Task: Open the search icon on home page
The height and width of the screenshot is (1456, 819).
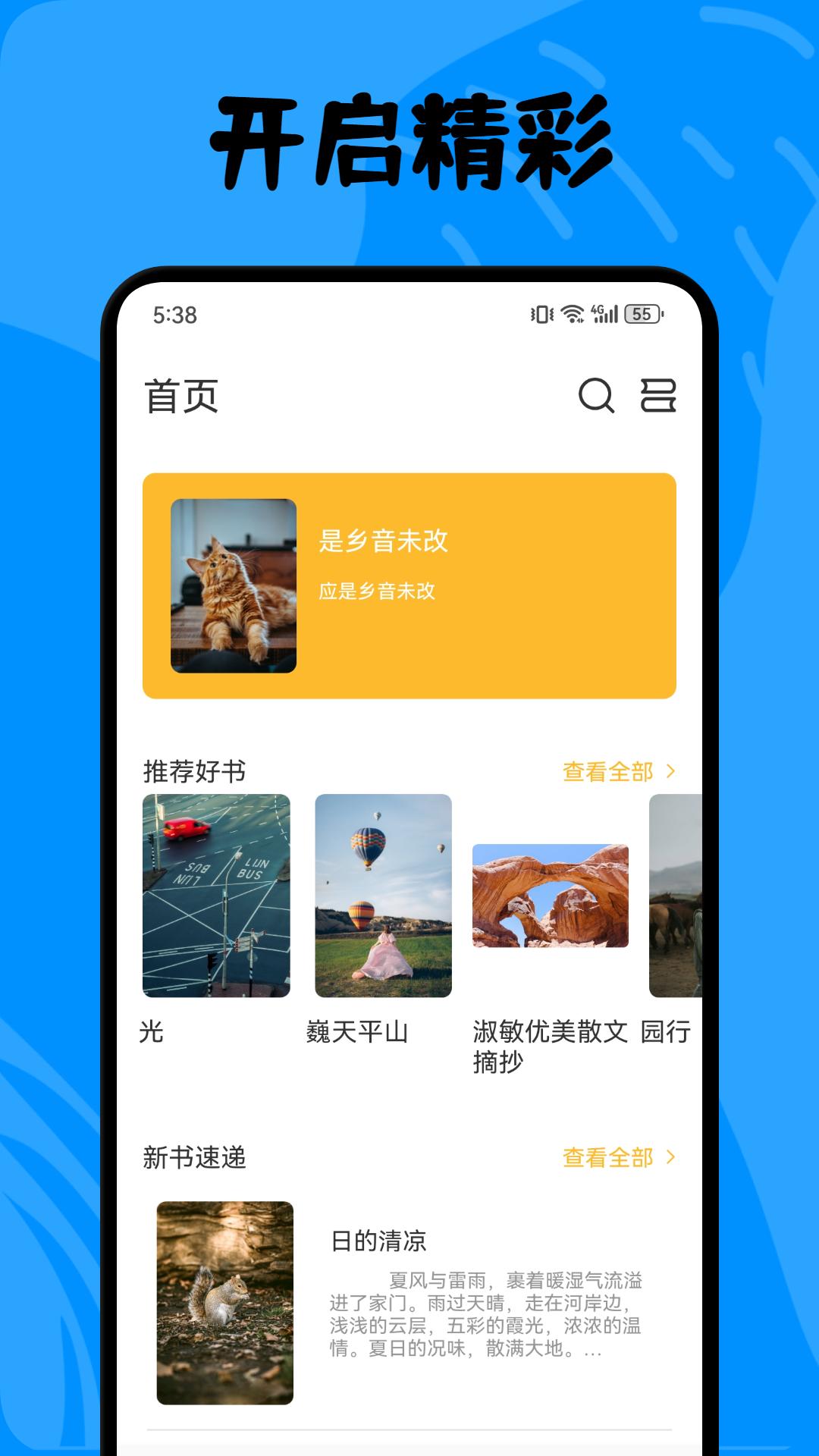Action: click(595, 396)
